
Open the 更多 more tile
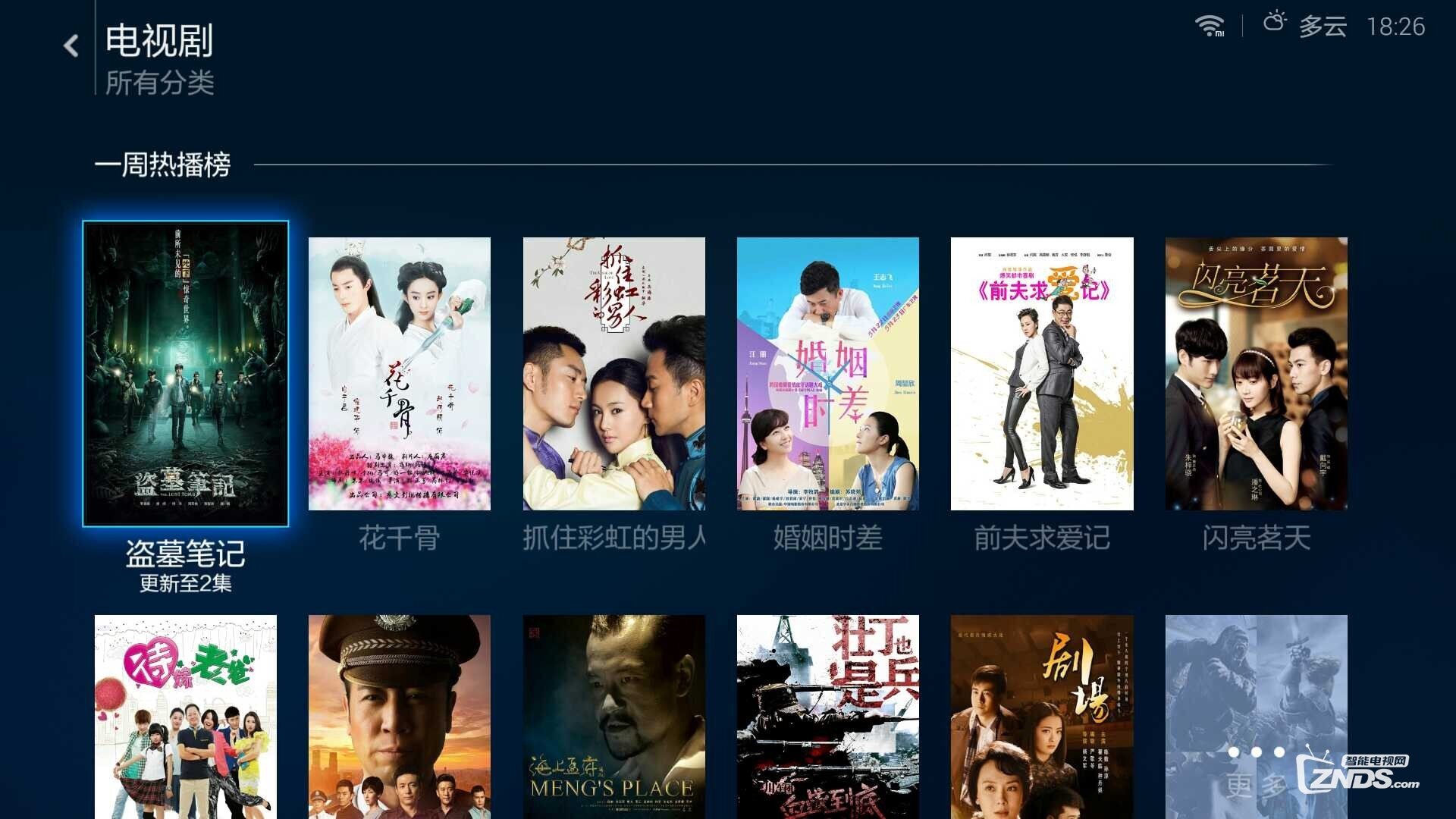(1256, 717)
